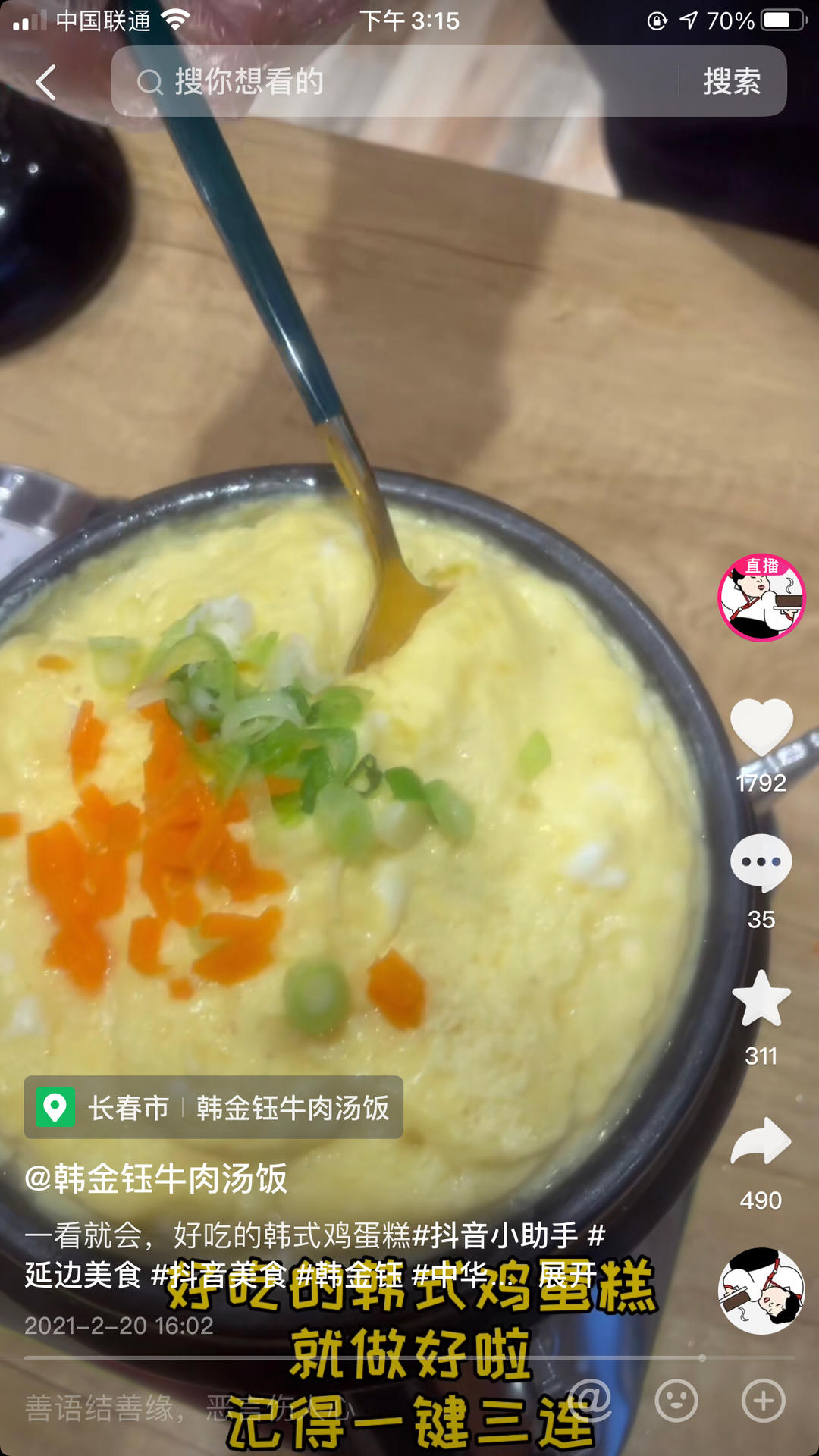The height and width of the screenshot is (1456, 819).
Task: Tap the #抖音小助手 hashtag
Action: pos(497,1236)
